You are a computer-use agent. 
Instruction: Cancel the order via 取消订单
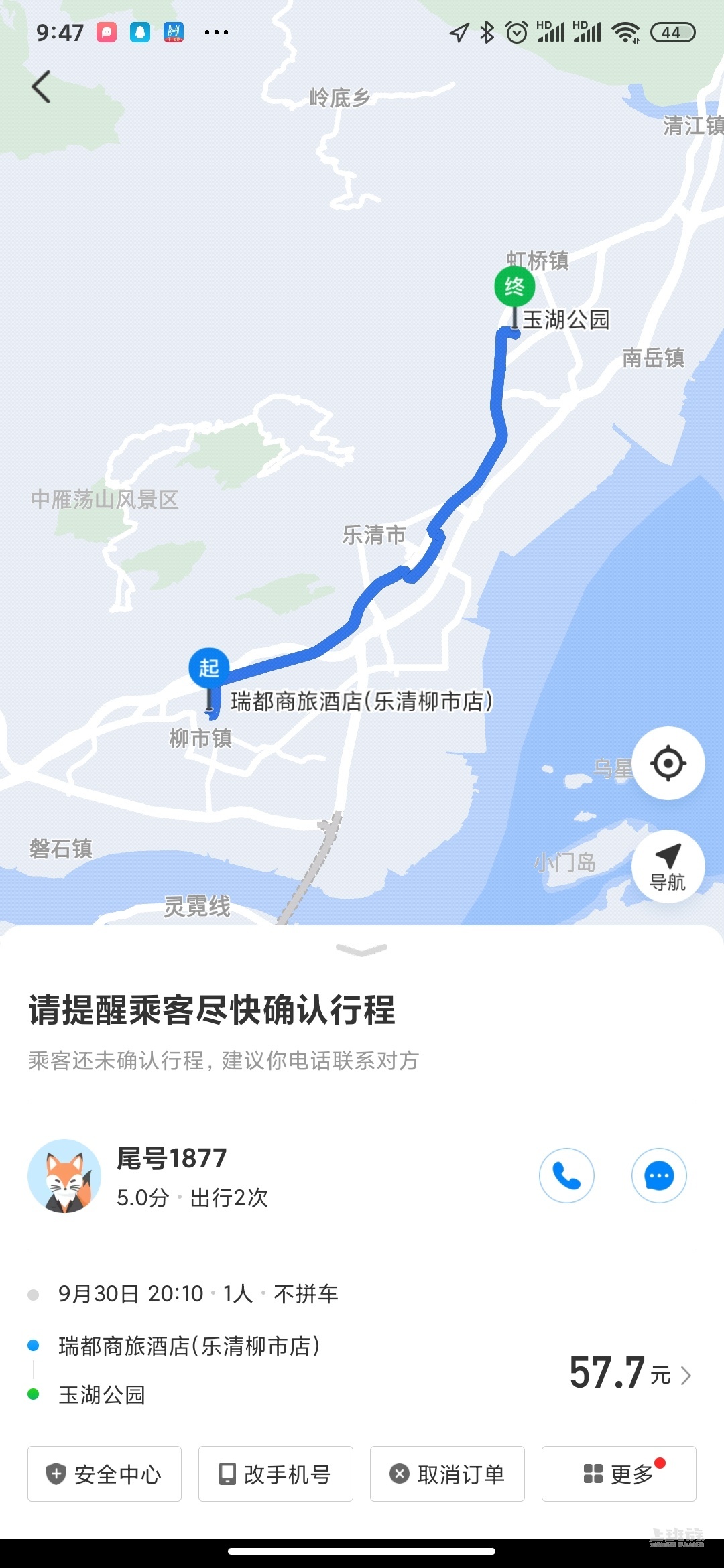[447, 1474]
